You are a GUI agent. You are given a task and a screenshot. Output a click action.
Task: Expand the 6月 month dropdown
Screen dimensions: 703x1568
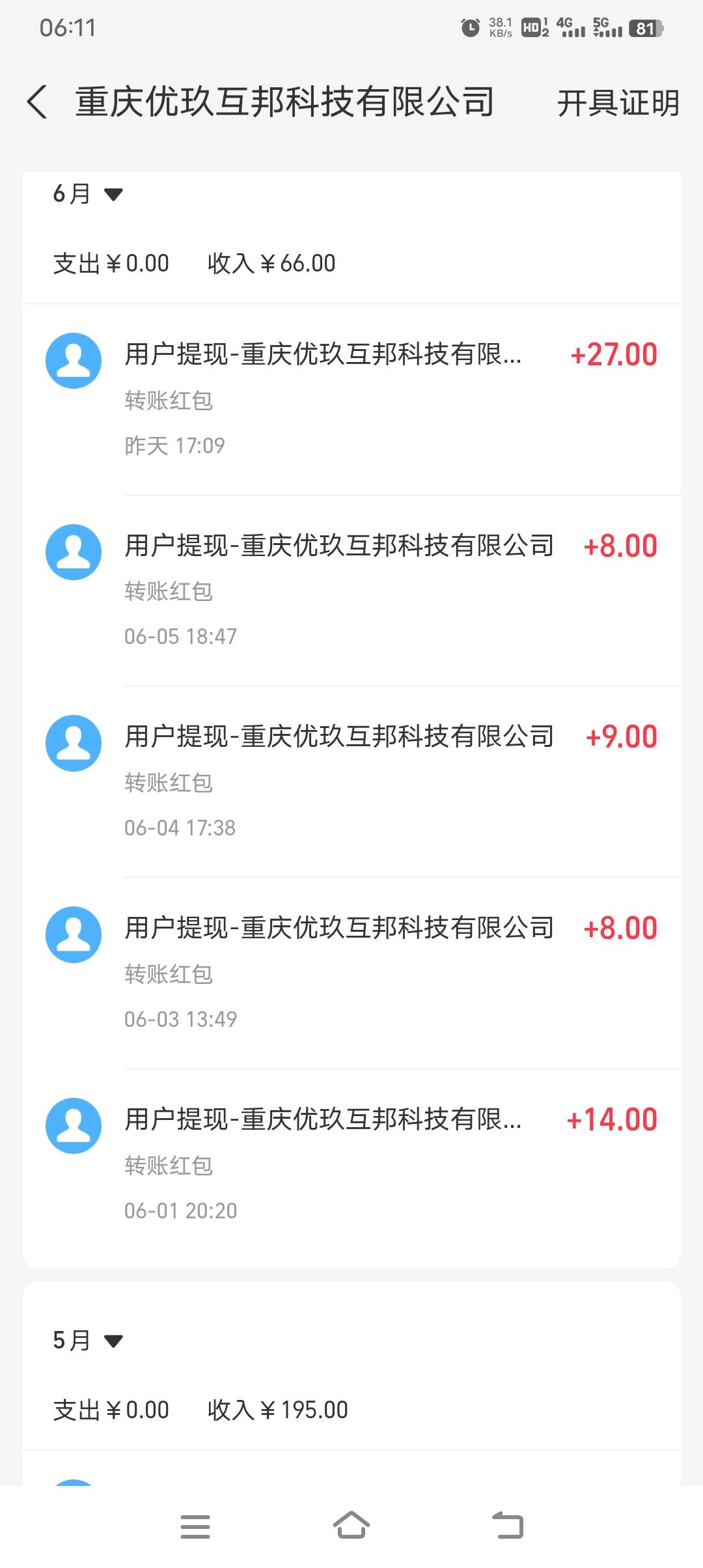pos(88,193)
